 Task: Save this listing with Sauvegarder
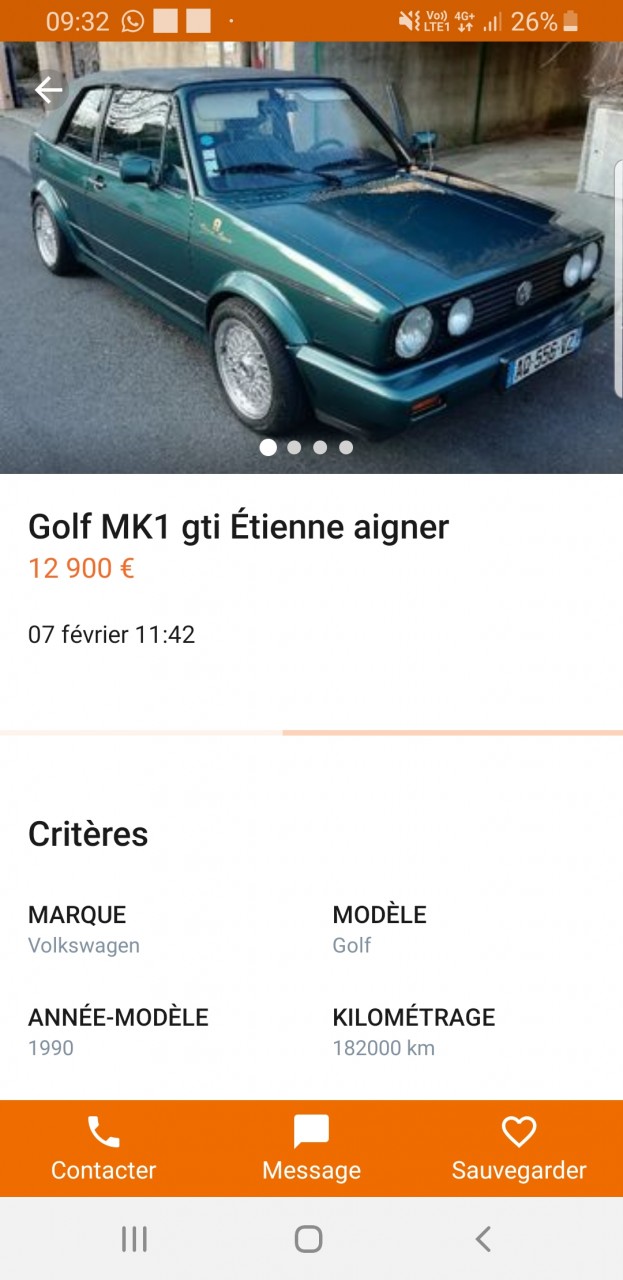(518, 1149)
